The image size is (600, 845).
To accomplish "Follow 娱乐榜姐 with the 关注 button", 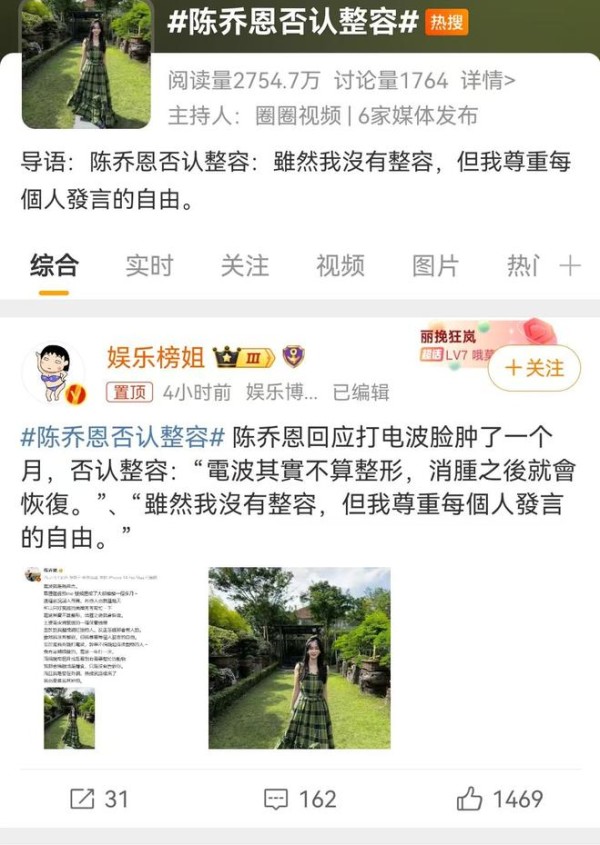I will (534, 368).
